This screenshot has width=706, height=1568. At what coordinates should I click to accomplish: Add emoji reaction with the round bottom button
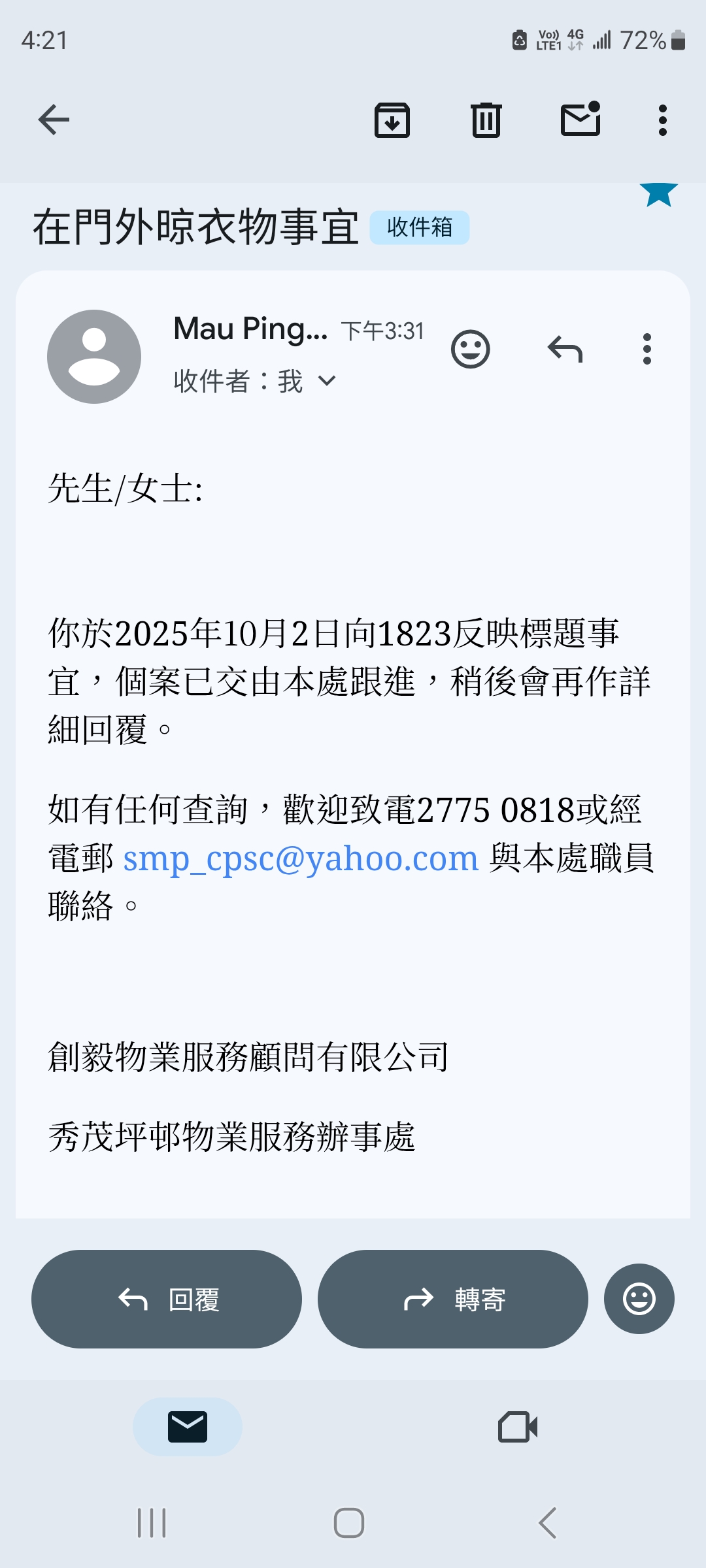(639, 1299)
